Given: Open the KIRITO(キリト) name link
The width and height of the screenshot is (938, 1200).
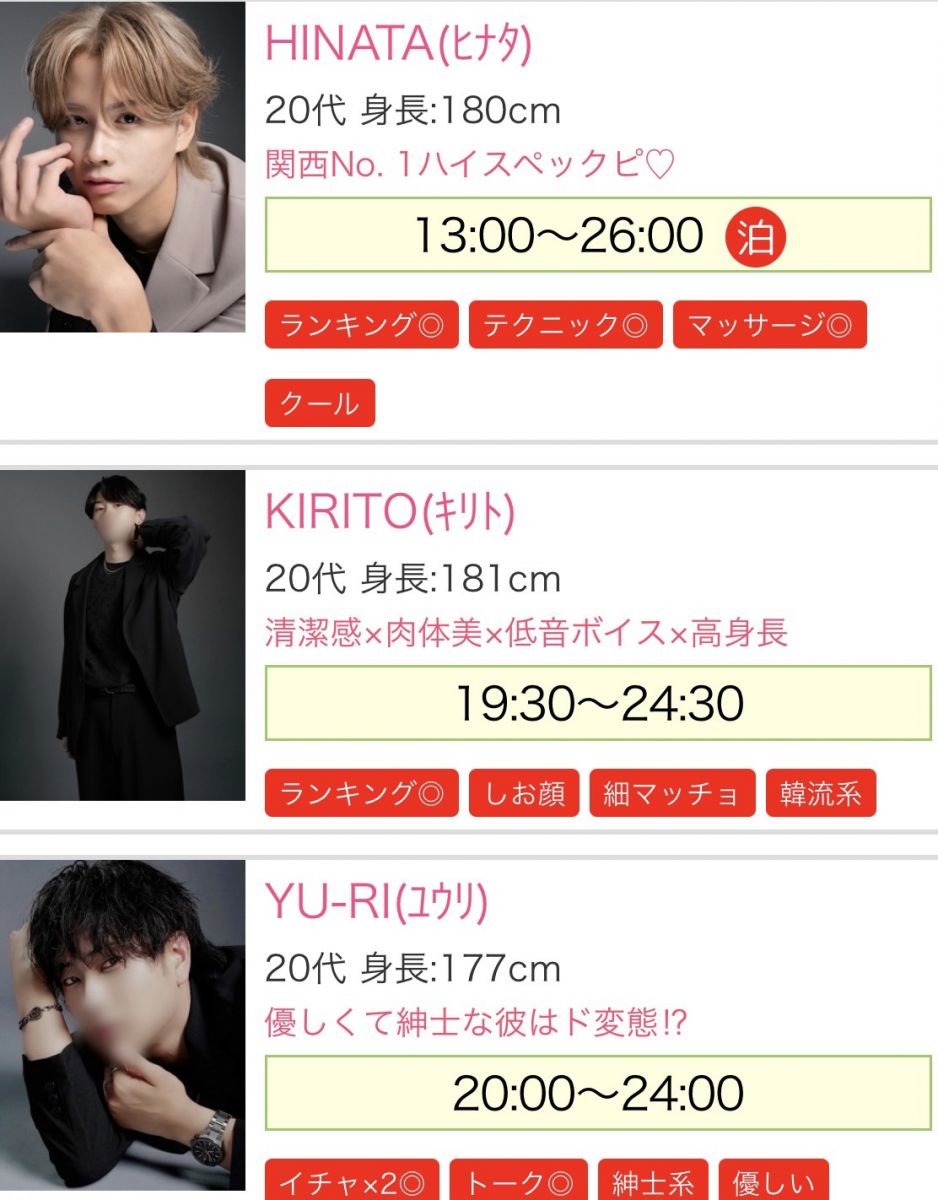Looking at the screenshot, I should click(390, 513).
